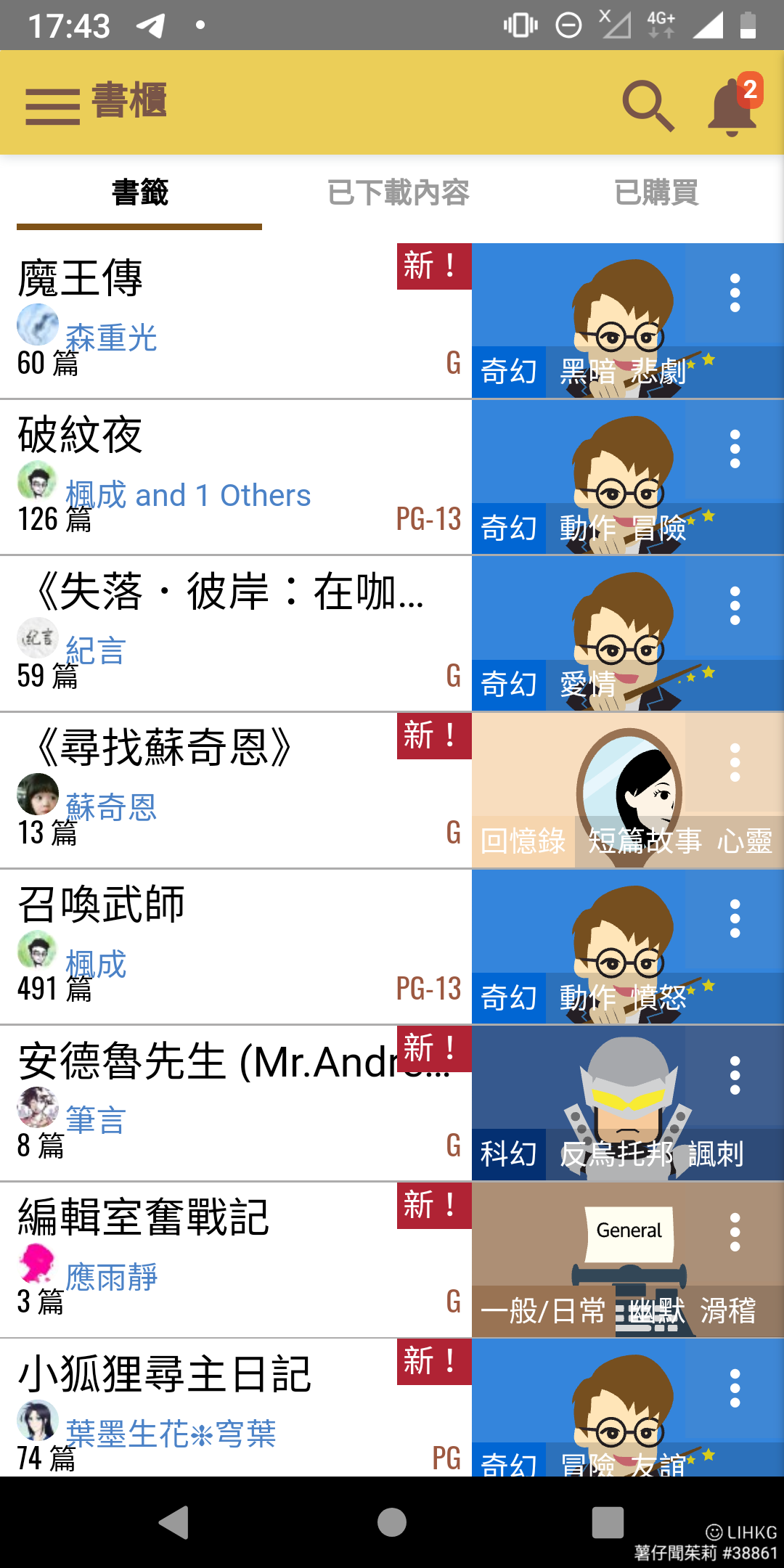The height and width of the screenshot is (1568, 784).
Task: Go back using the system back button
Action: point(174,1522)
